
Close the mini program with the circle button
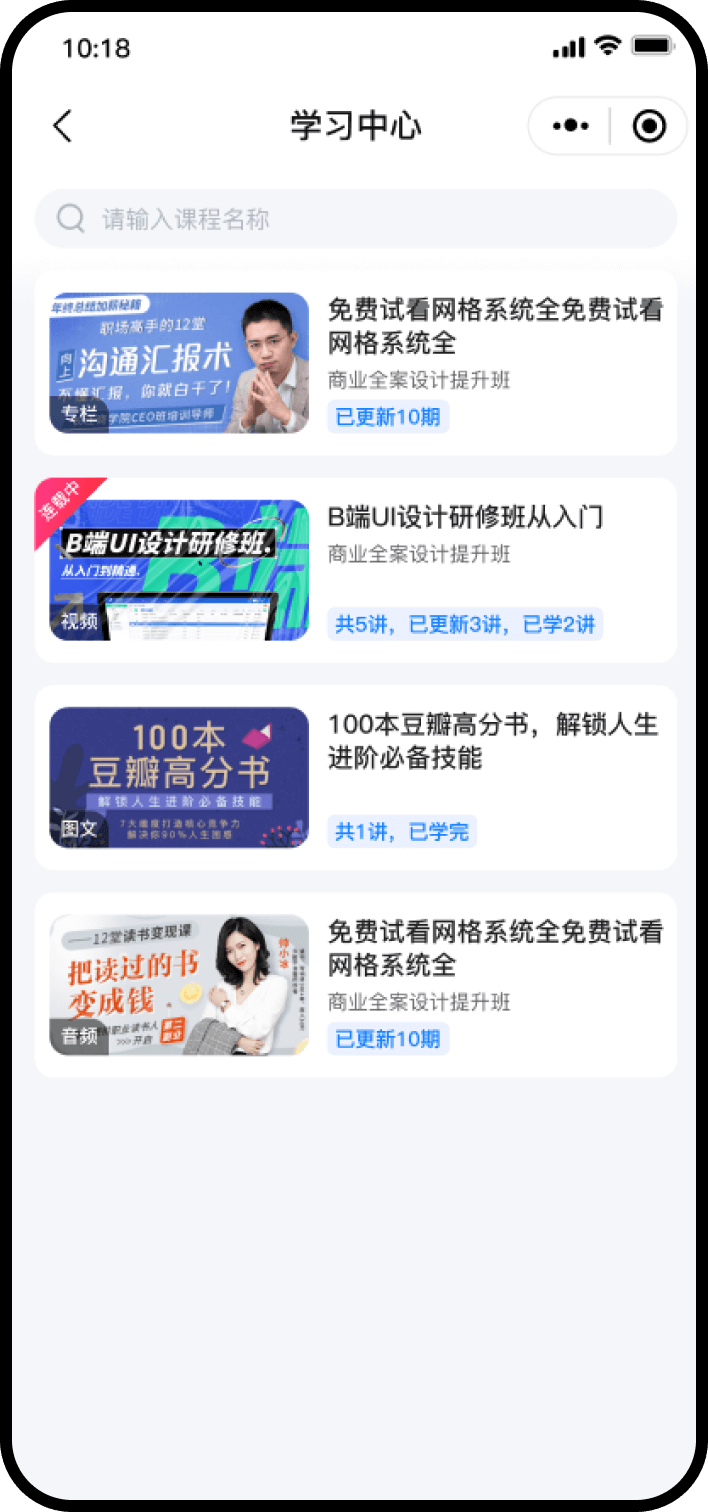click(x=649, y=126)
